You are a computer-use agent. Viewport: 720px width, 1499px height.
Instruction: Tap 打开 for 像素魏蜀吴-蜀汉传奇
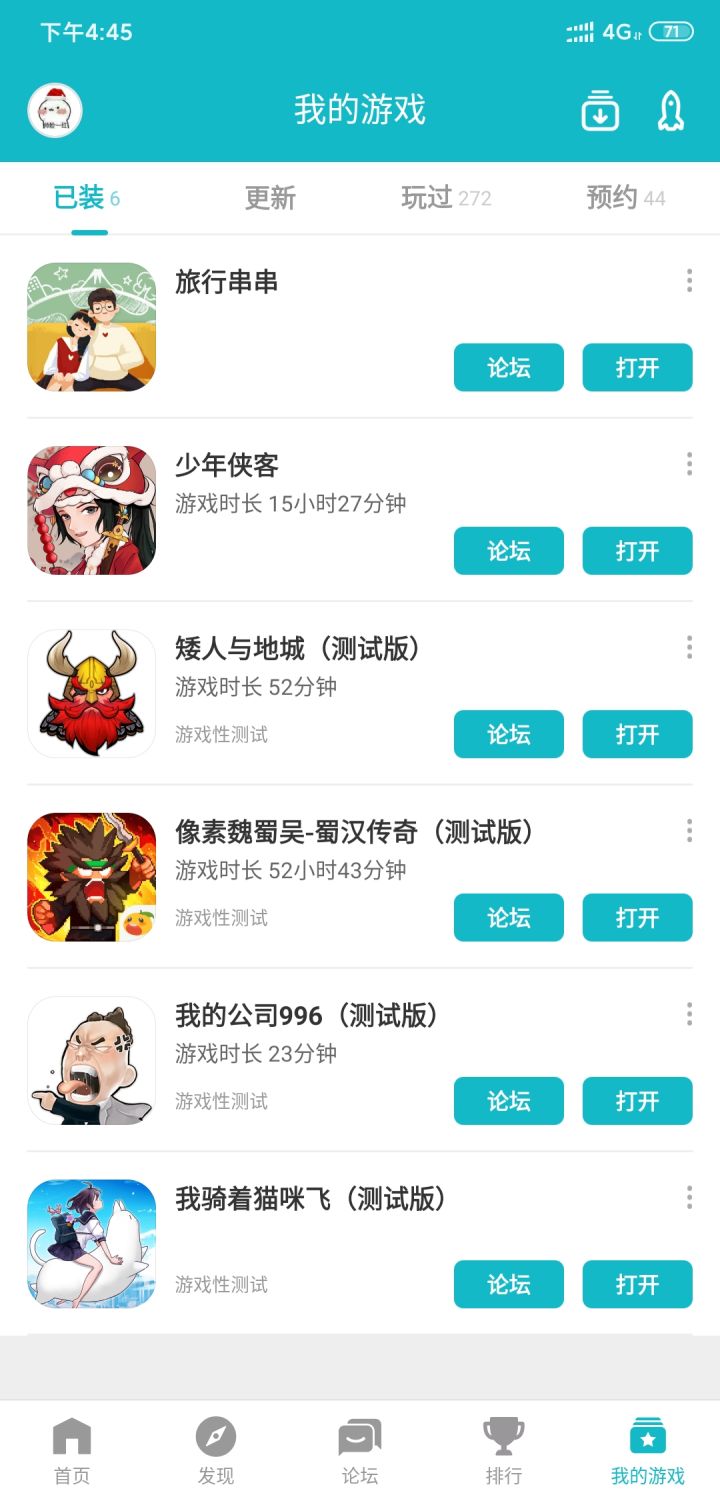(x=637, y=917)
